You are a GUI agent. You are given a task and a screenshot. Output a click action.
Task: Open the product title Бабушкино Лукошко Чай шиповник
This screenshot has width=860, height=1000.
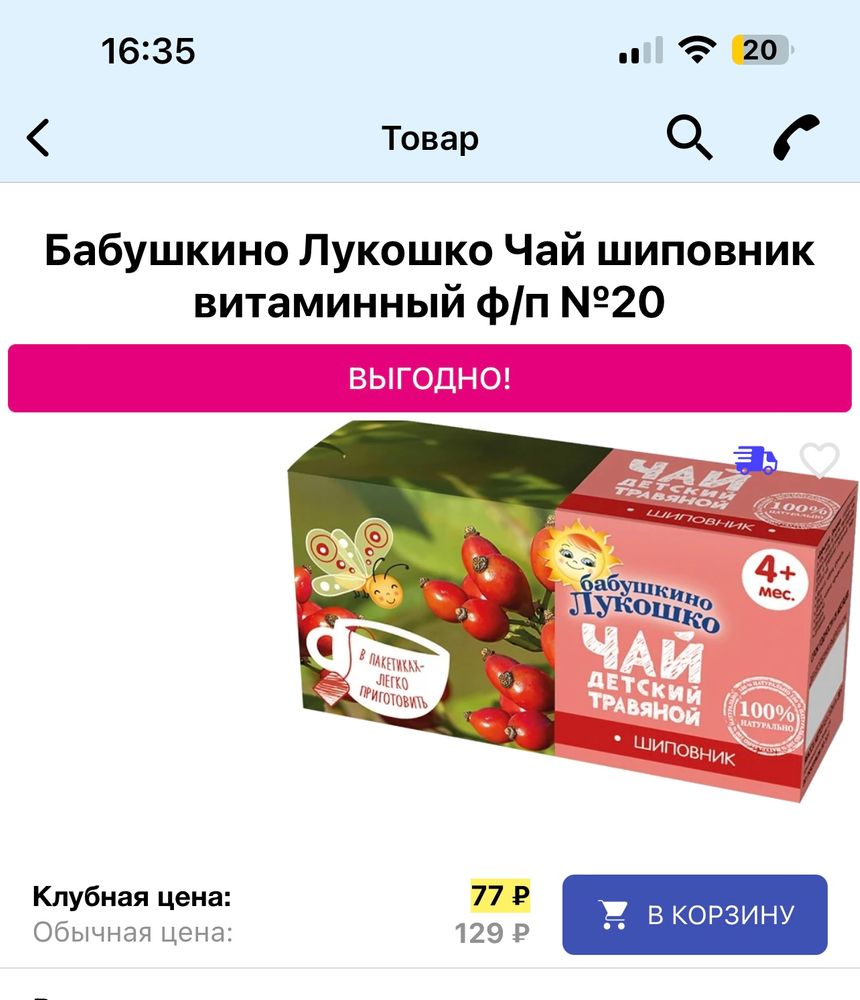tap(430, 272)
